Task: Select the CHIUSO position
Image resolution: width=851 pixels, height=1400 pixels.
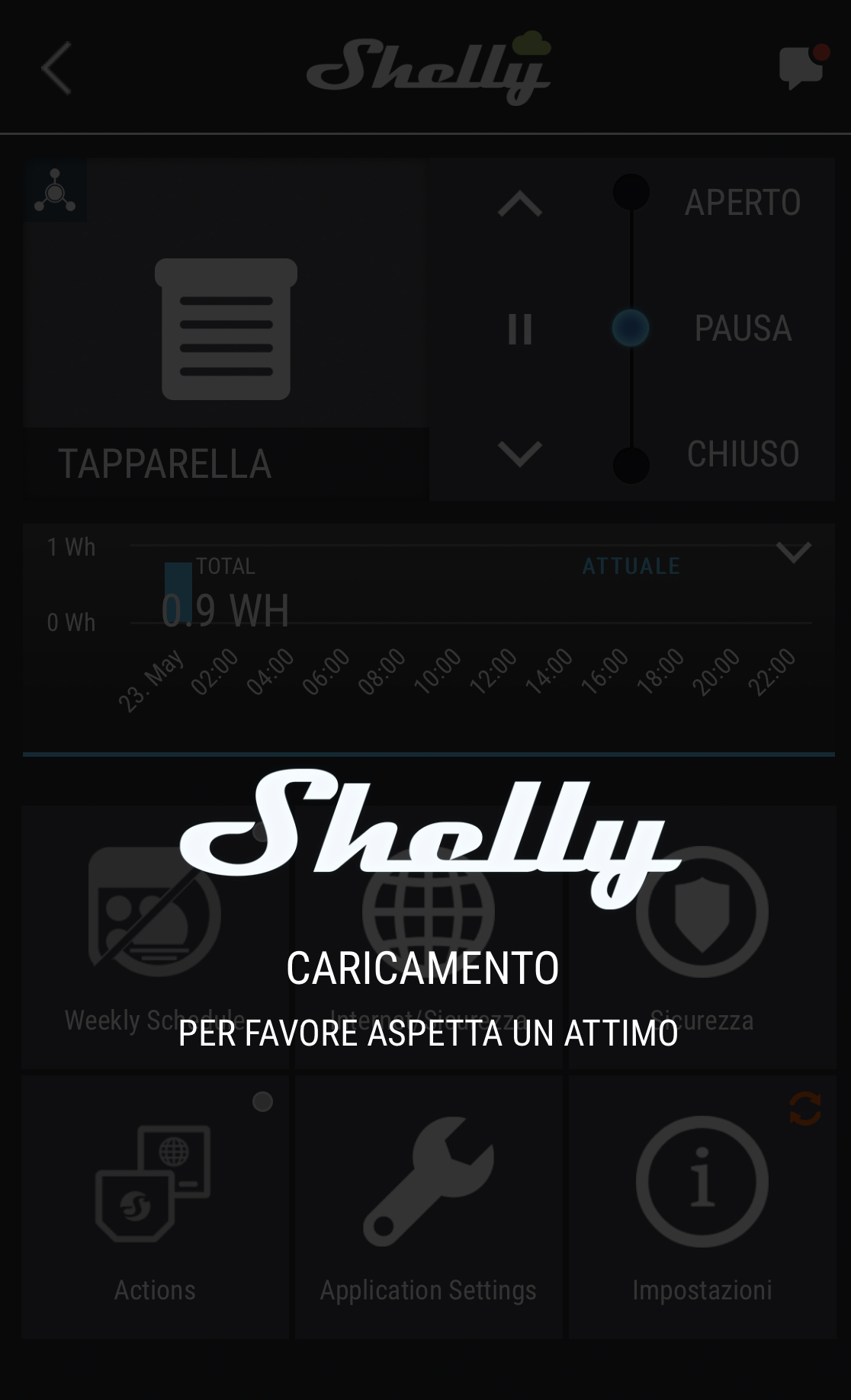Action: click(x=741, y=454)
